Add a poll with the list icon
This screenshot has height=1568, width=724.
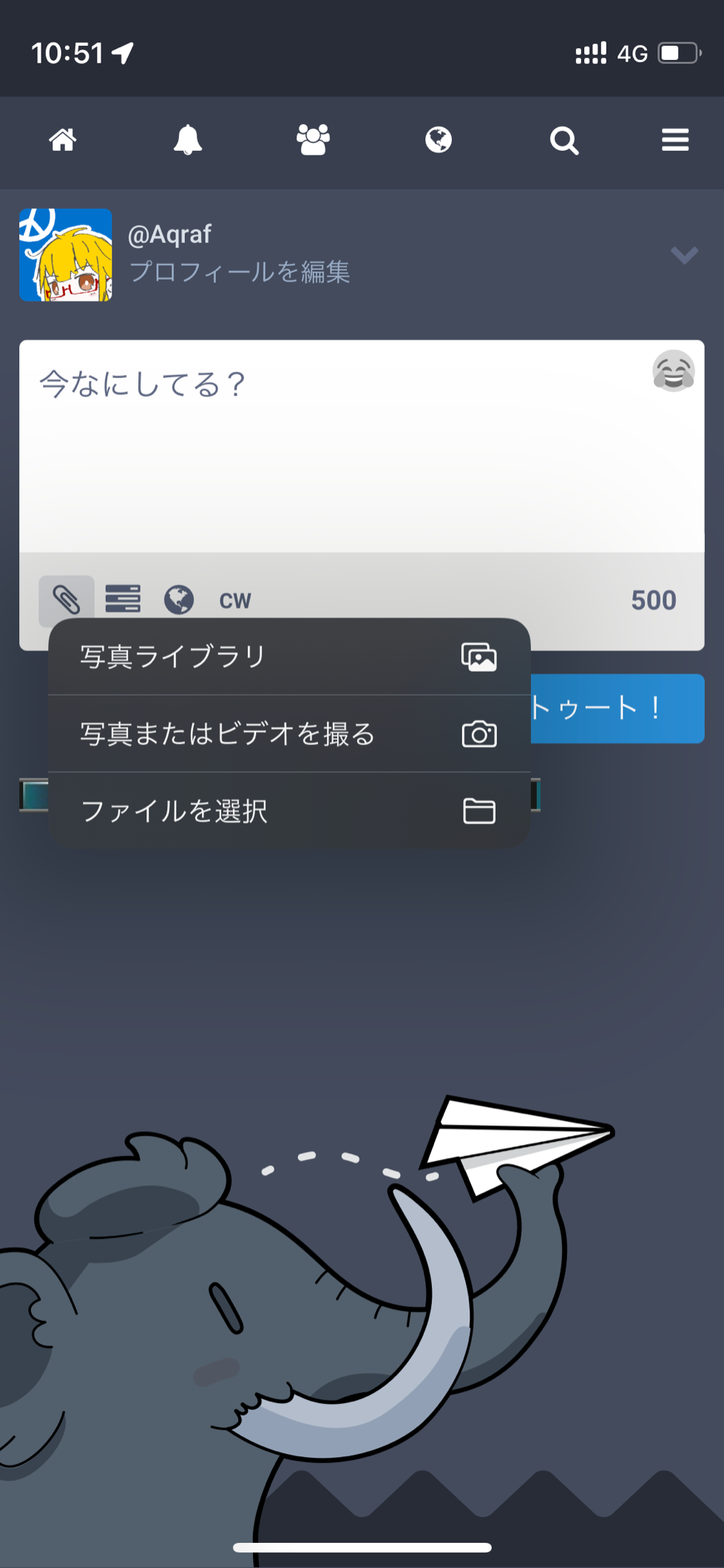(123, 599)
